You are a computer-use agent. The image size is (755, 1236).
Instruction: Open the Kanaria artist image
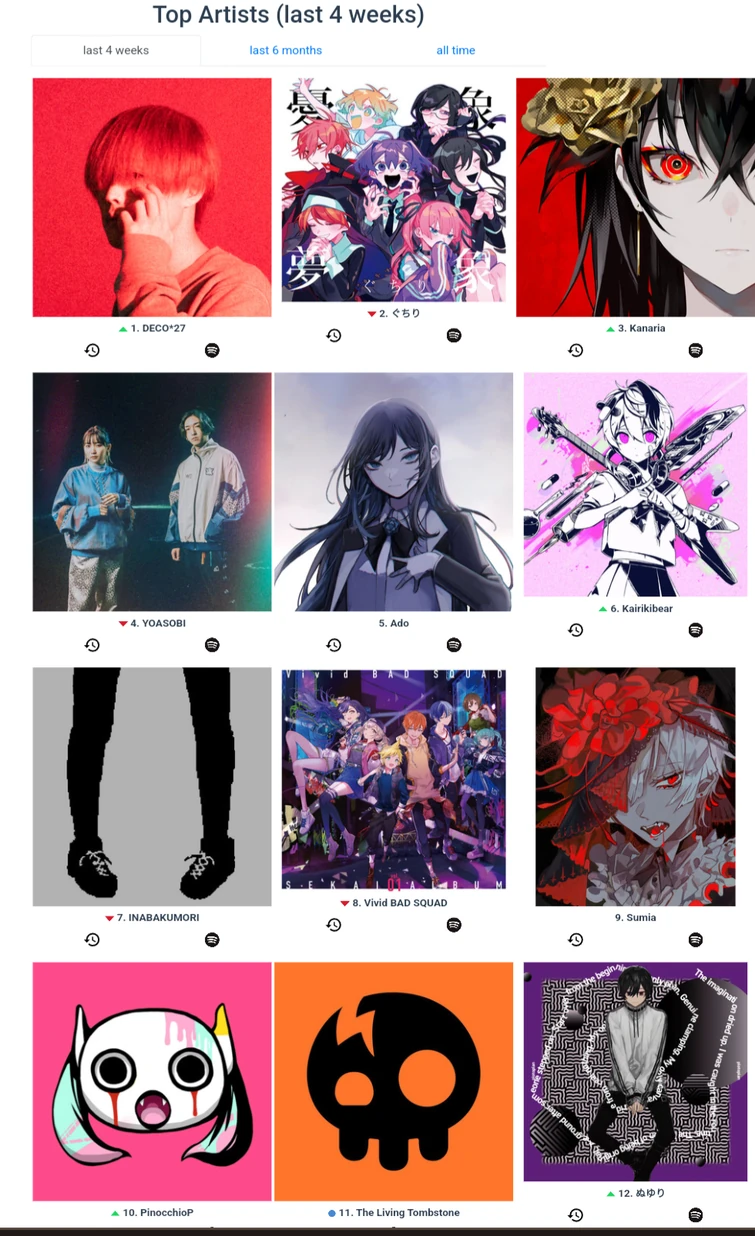coord(635,197)
